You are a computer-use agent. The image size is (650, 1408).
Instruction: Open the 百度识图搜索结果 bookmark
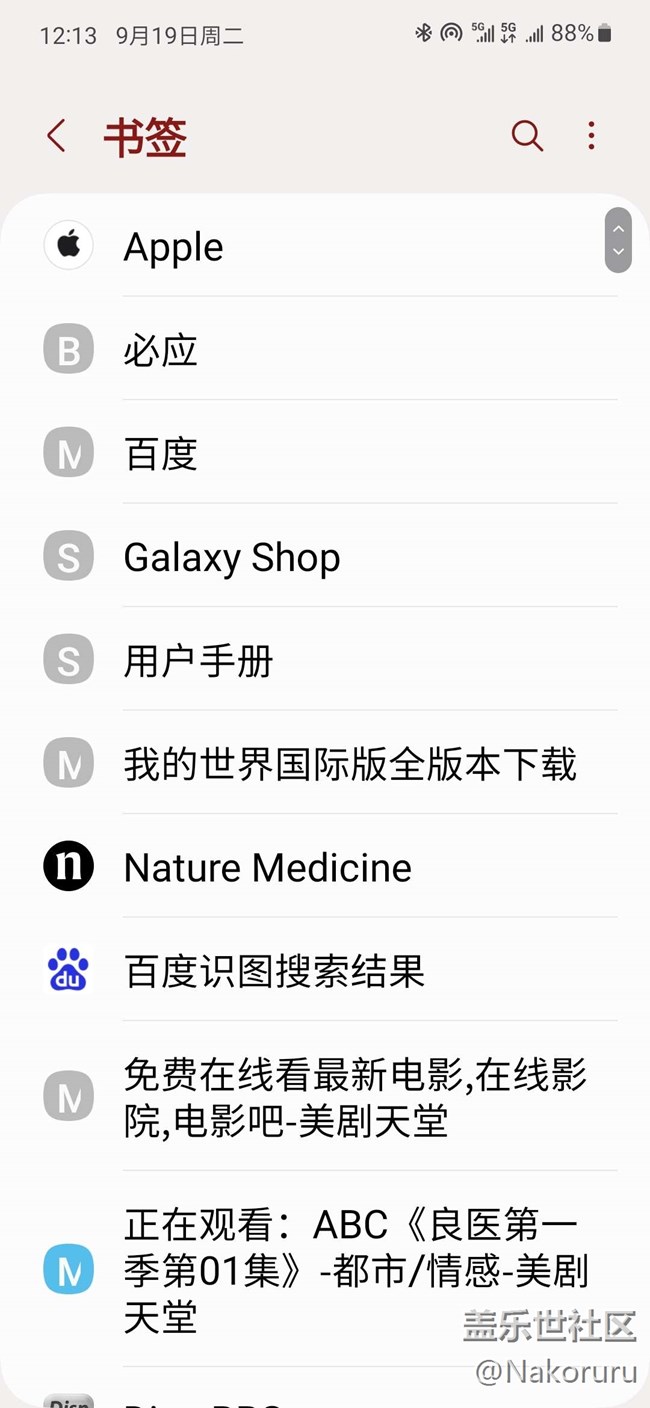pos(325,971)
